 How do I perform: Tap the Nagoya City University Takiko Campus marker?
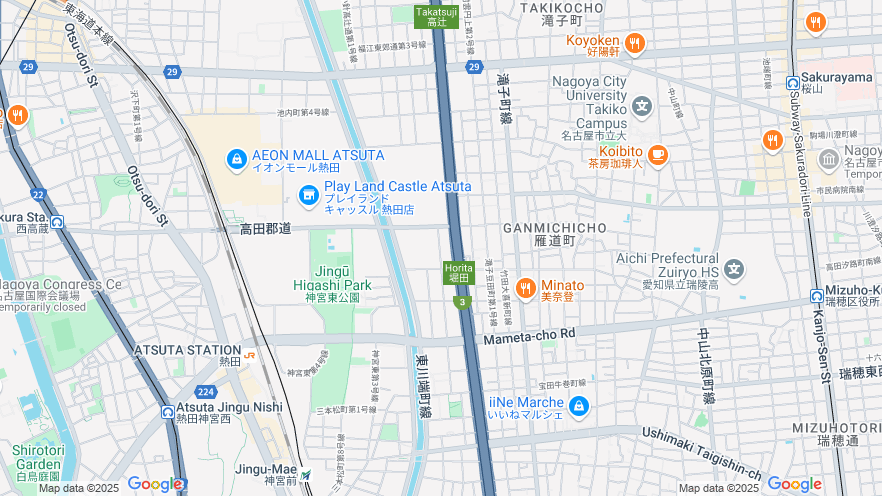pyautogui.click(x=641, y=105)
